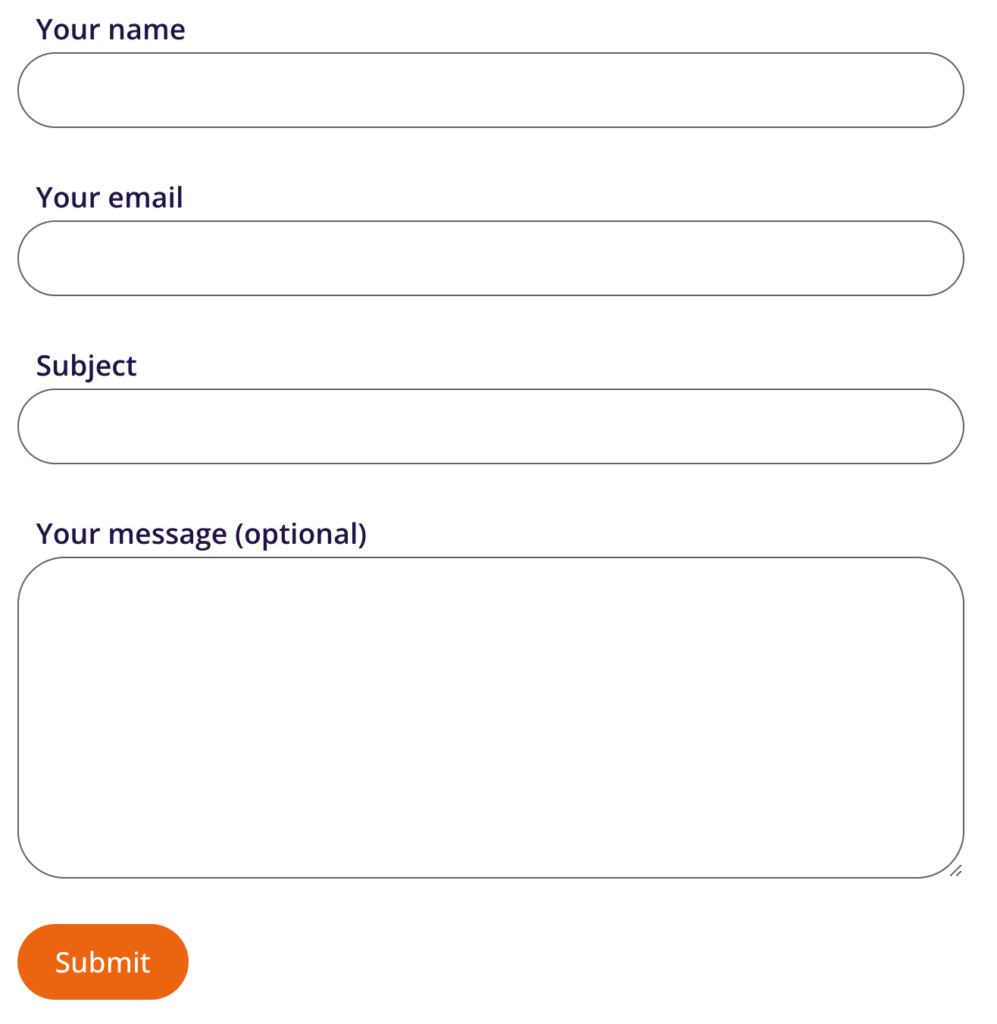Image resolution: width=997 pixels, height=1024 pixels.
Task: Tap the Your message text area
Action: [x=490, y=717]
